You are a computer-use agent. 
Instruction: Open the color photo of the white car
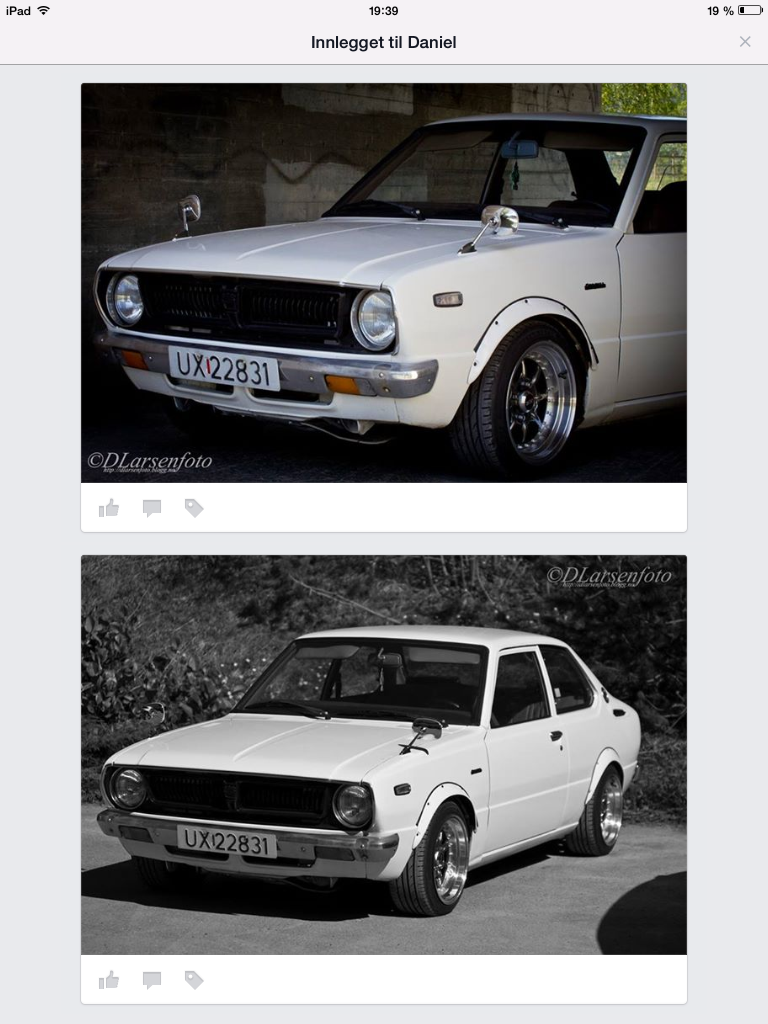(384, 283)
